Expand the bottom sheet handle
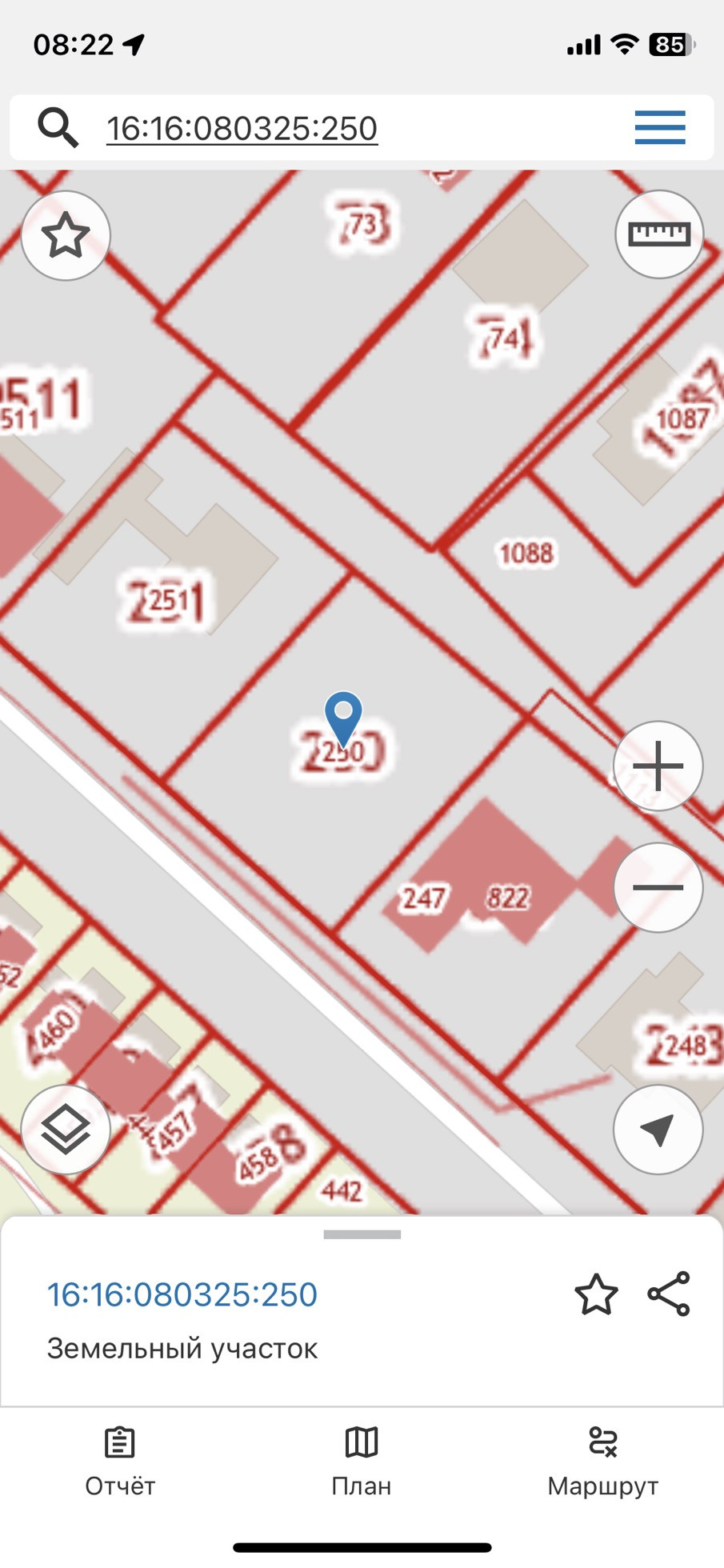 (x=362, y=1234)
